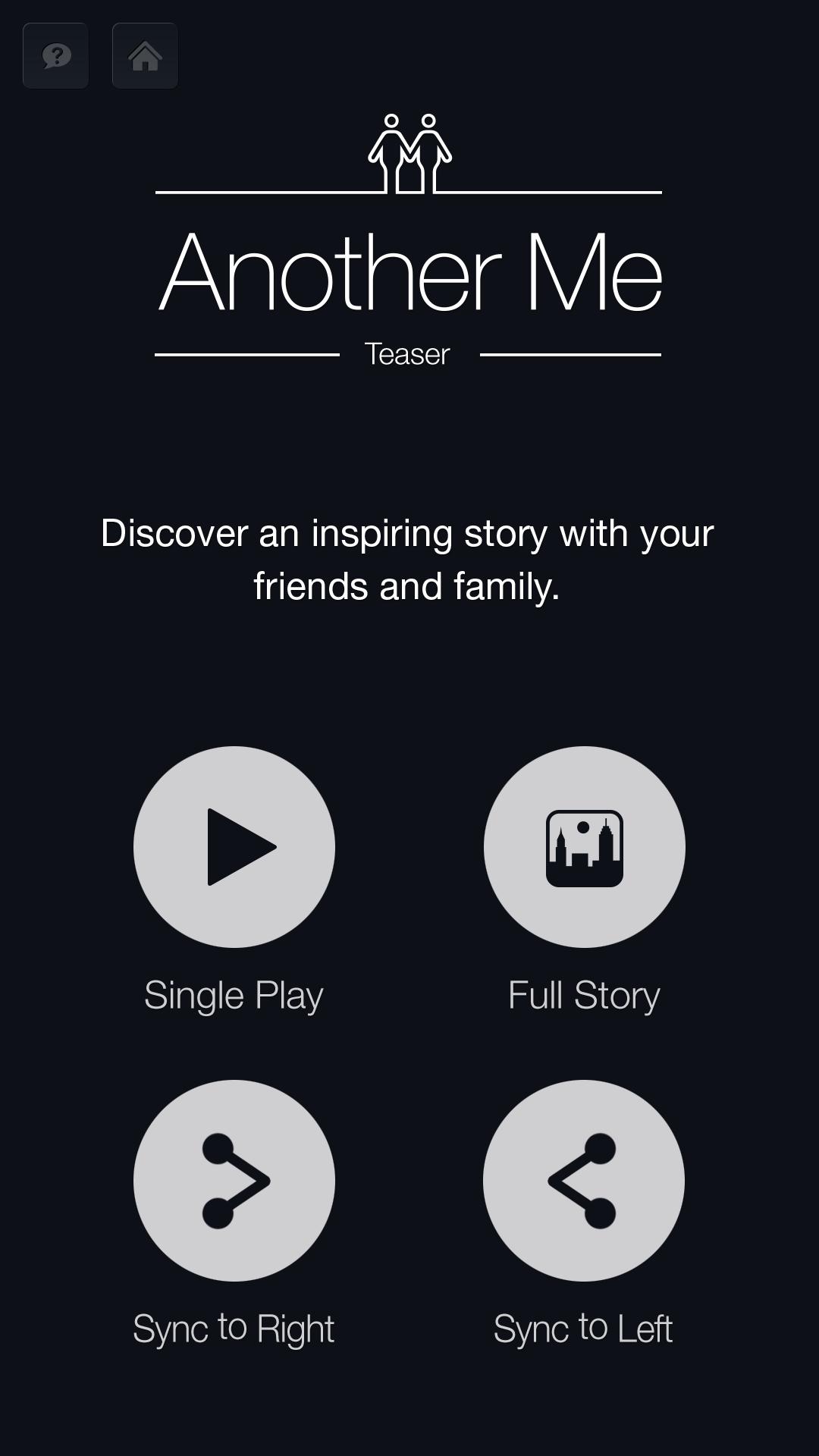
Task: Choose Sync to Left
Action: (584, 1180)
